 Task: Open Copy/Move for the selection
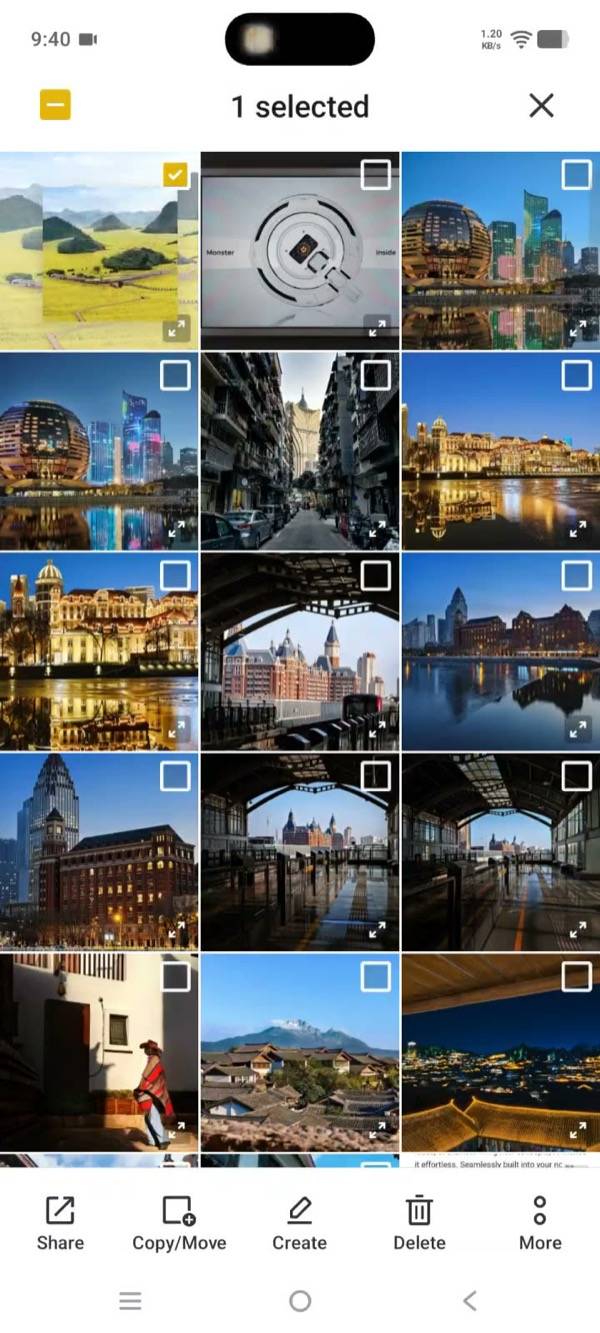click(179, 1223)
